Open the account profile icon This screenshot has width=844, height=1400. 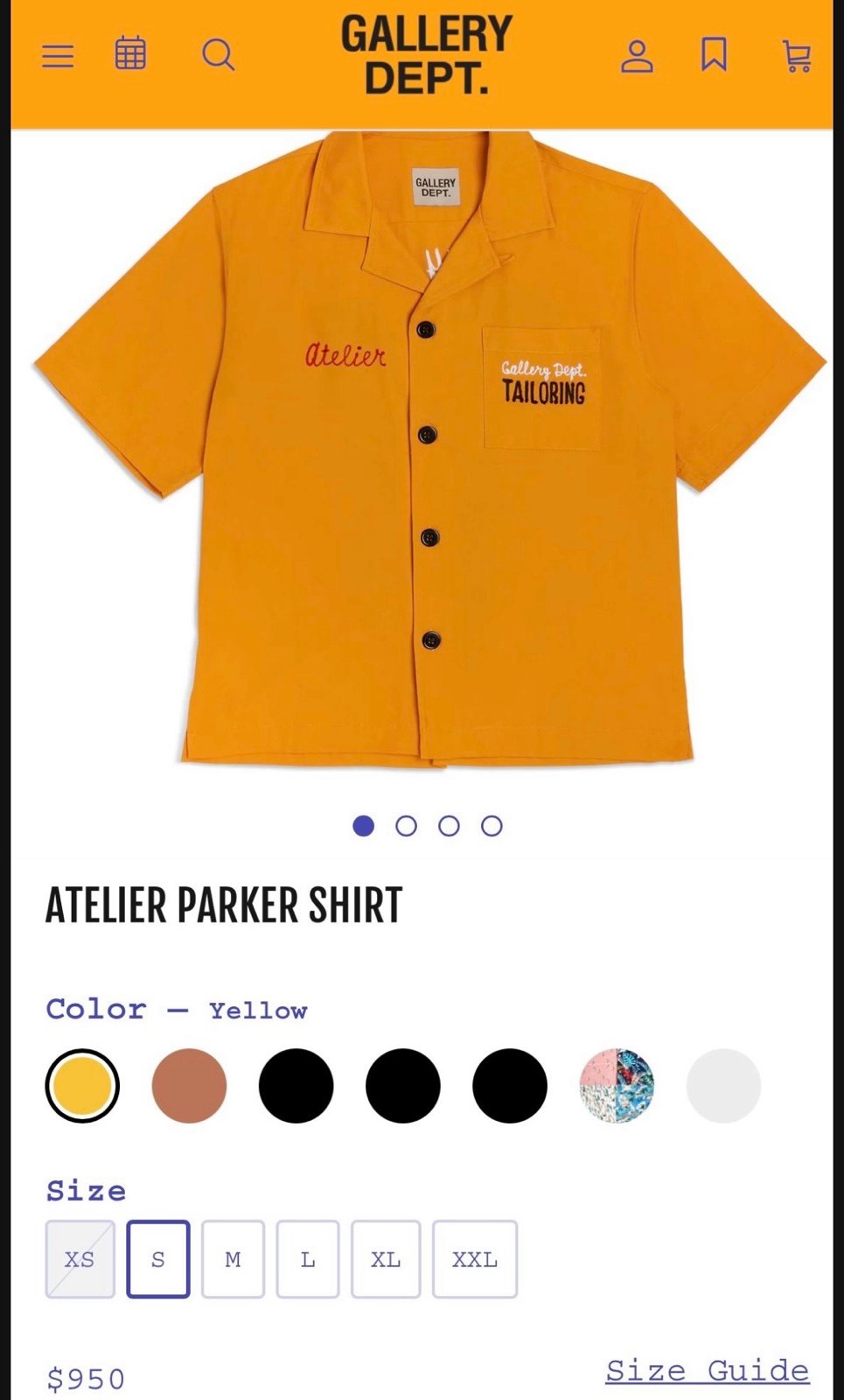(637, 56)
